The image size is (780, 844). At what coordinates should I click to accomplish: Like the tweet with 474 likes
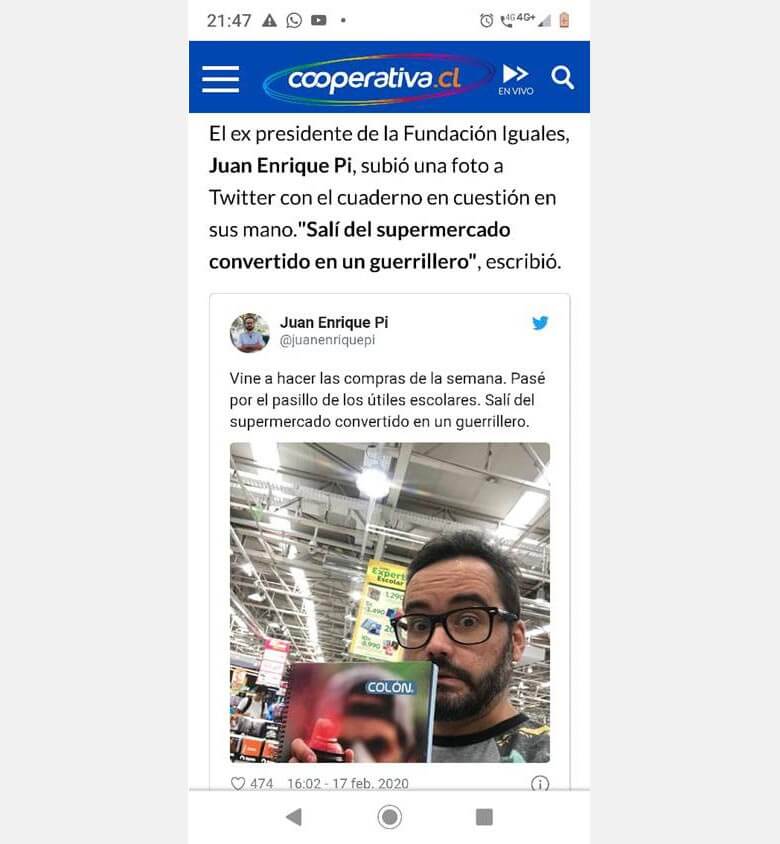click(x=238, y=783)
